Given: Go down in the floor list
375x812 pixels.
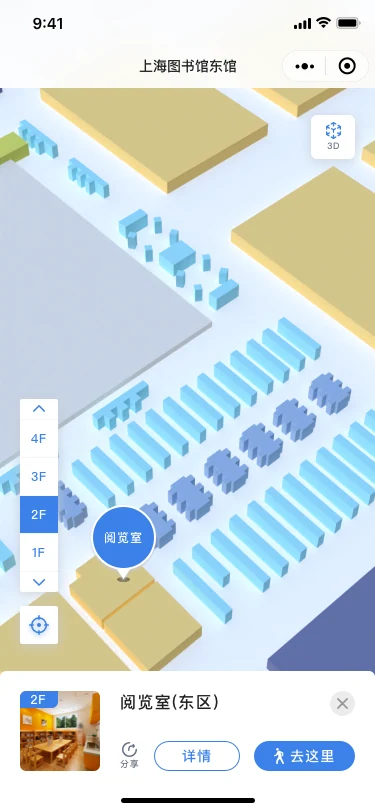Looking at the screenshot, I should click(x=39, y=582).
